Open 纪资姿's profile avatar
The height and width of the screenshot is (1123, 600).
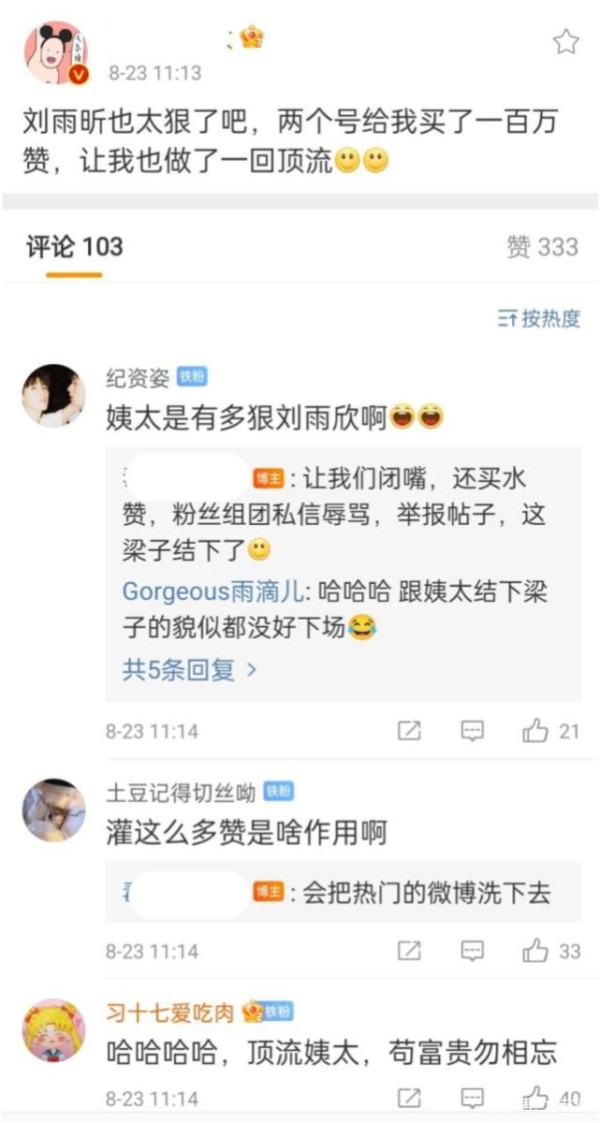coord(54,395)
